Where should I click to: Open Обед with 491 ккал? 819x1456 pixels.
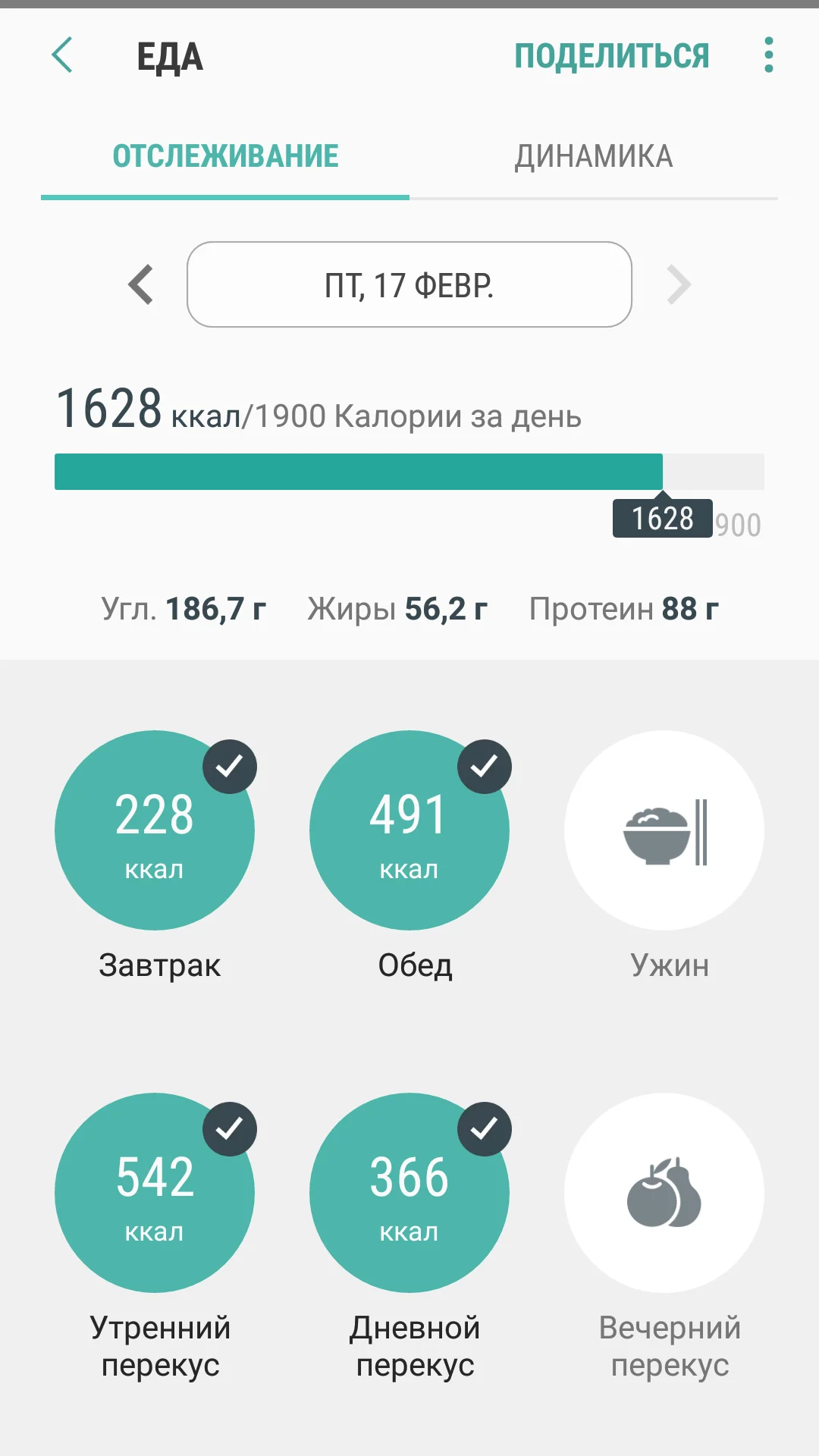[x=409, y=830]
